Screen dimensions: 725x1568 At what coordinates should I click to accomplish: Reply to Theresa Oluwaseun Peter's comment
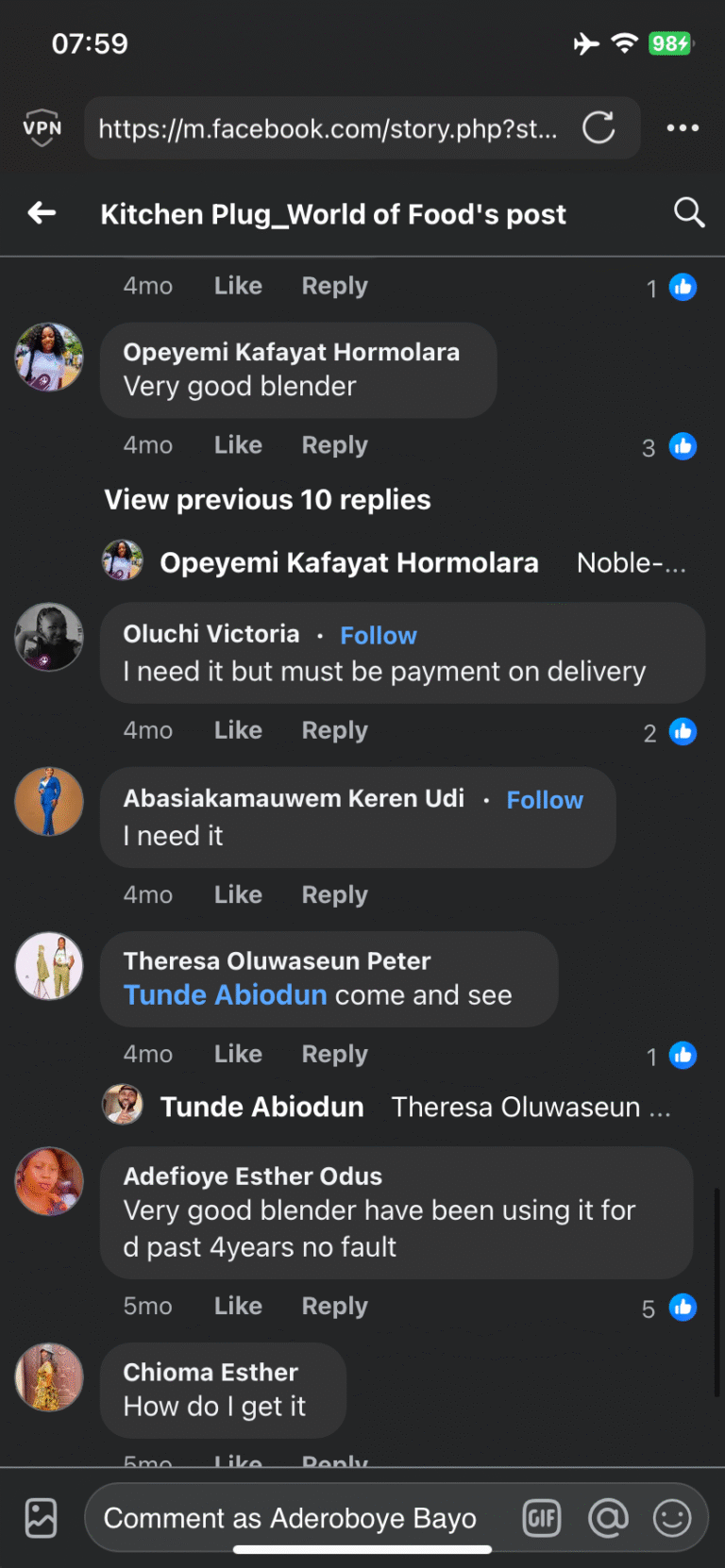point(334,1055)
